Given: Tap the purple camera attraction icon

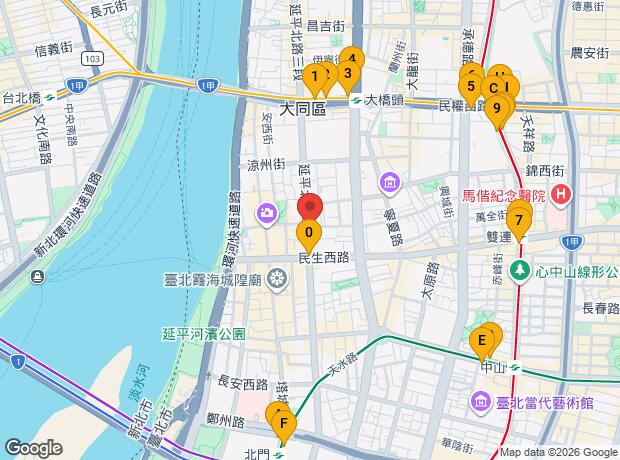Looking at the screenshot, I should coord(267,214).
